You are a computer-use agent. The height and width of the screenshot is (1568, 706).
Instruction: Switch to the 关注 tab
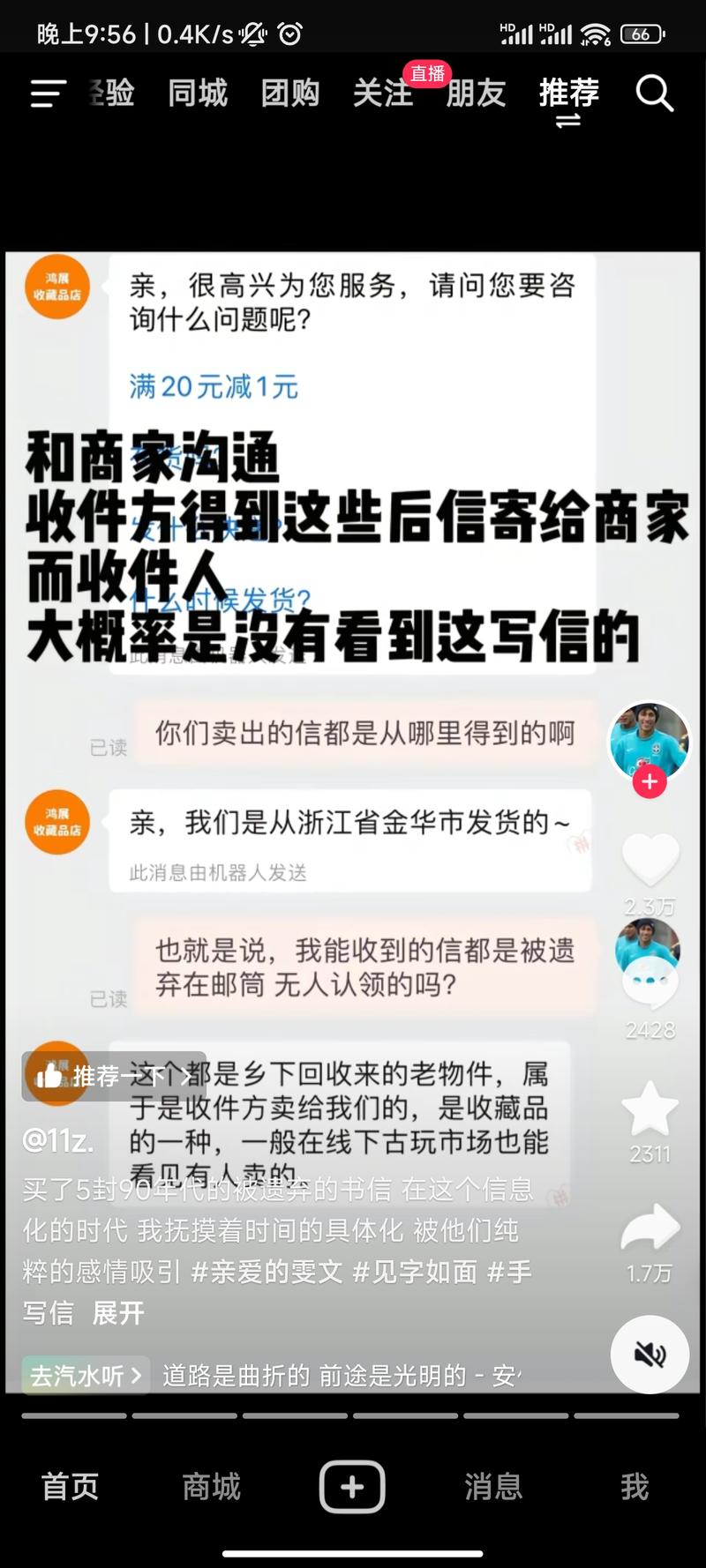[x=382, y=93]
